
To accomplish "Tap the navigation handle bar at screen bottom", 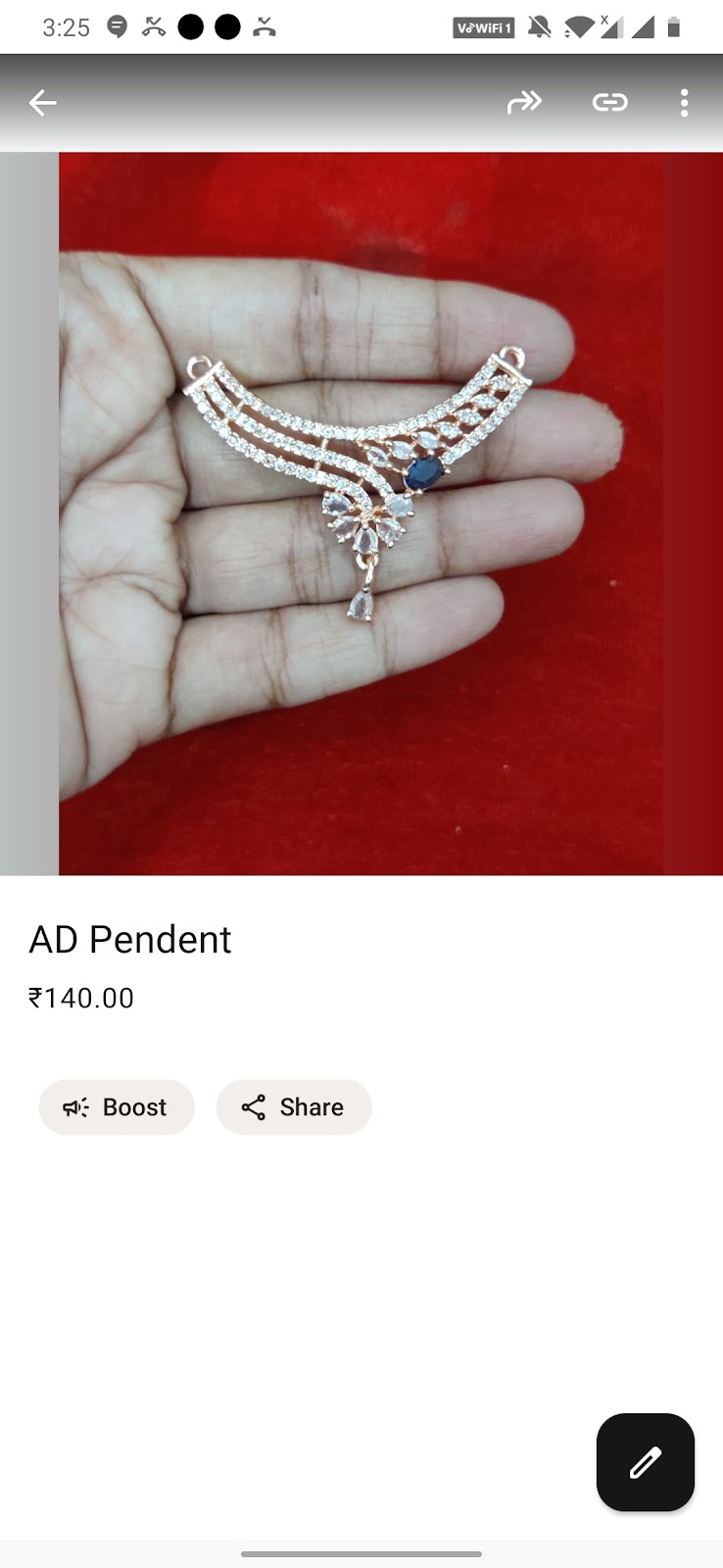I will point(361,1554).
